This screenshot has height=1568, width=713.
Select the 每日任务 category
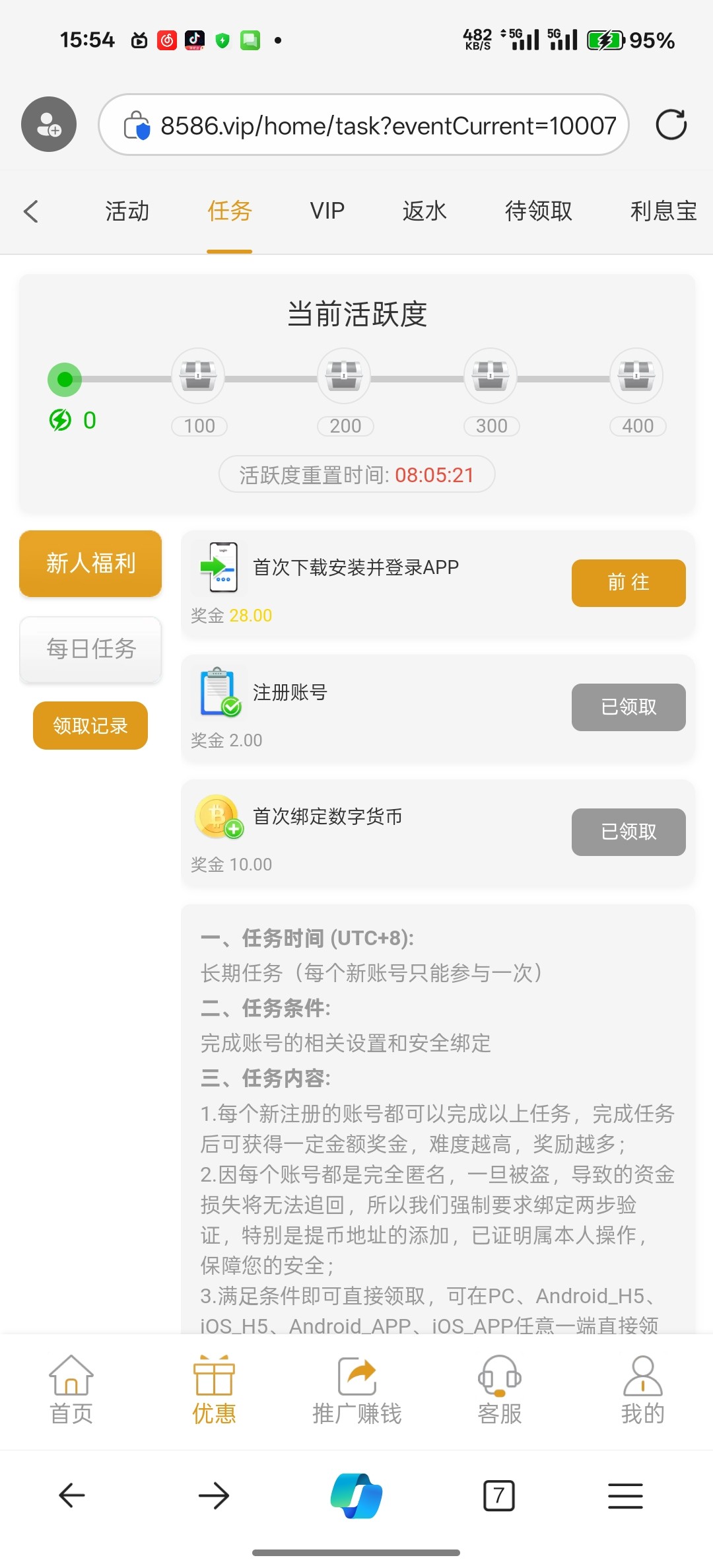pyautogui.click(x=90, y=649)
